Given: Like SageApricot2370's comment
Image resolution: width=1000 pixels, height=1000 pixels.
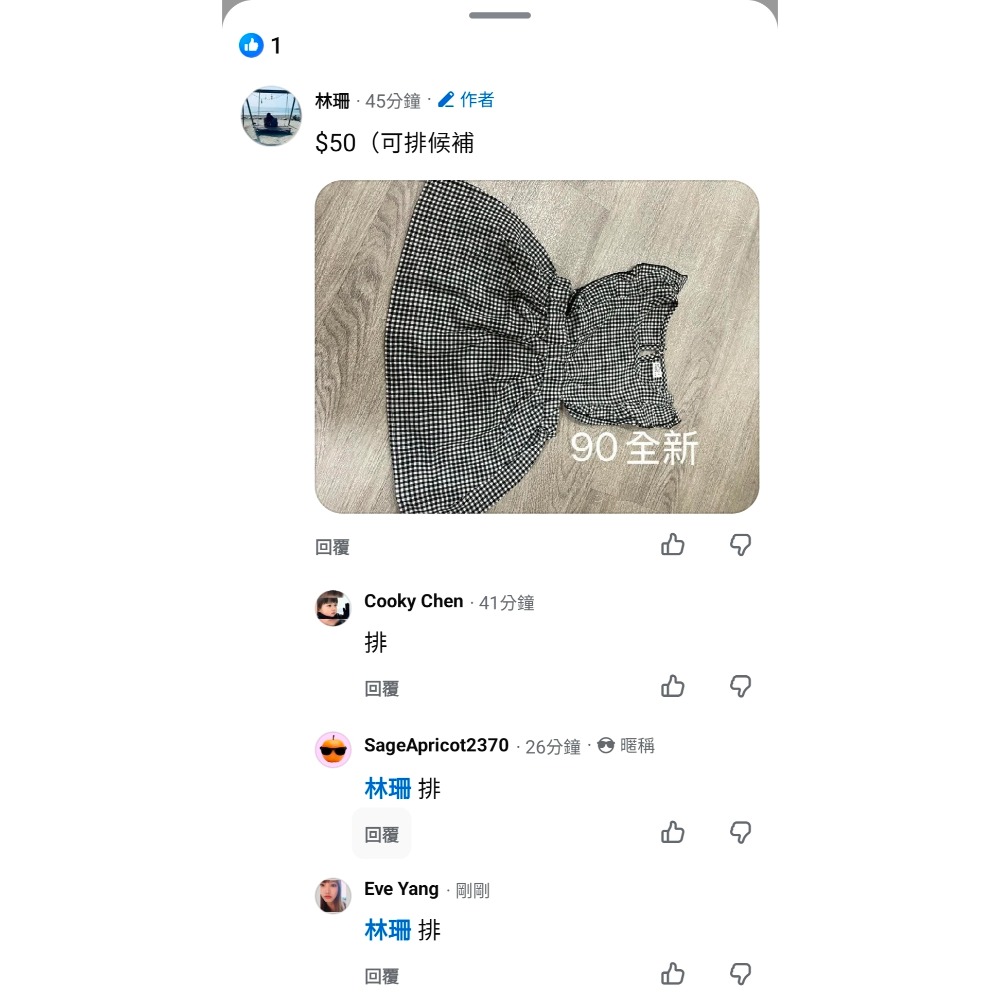Looking at the screenshot, I should (673, 832).
